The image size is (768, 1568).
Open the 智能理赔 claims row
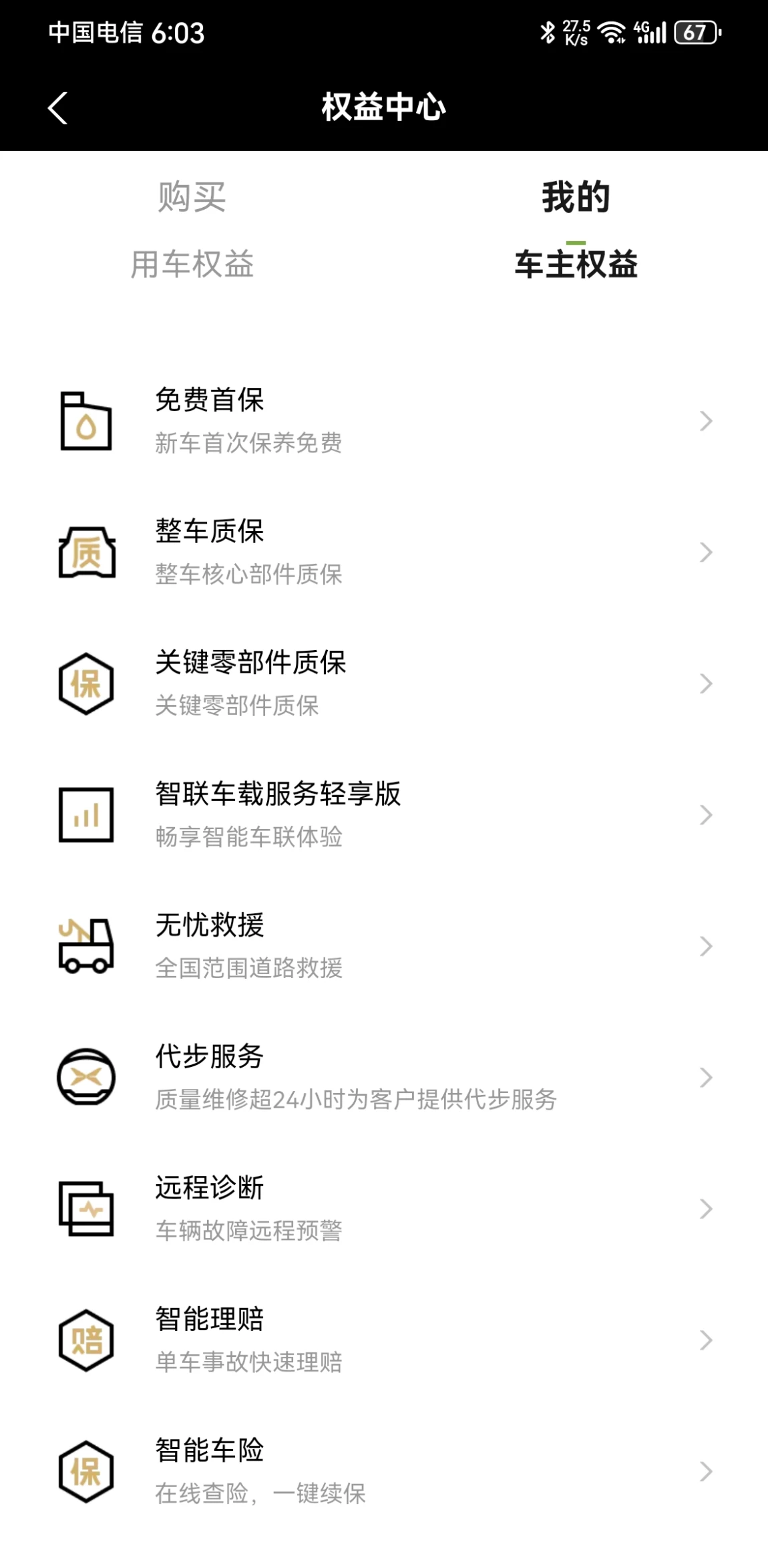coord(384,1340)
